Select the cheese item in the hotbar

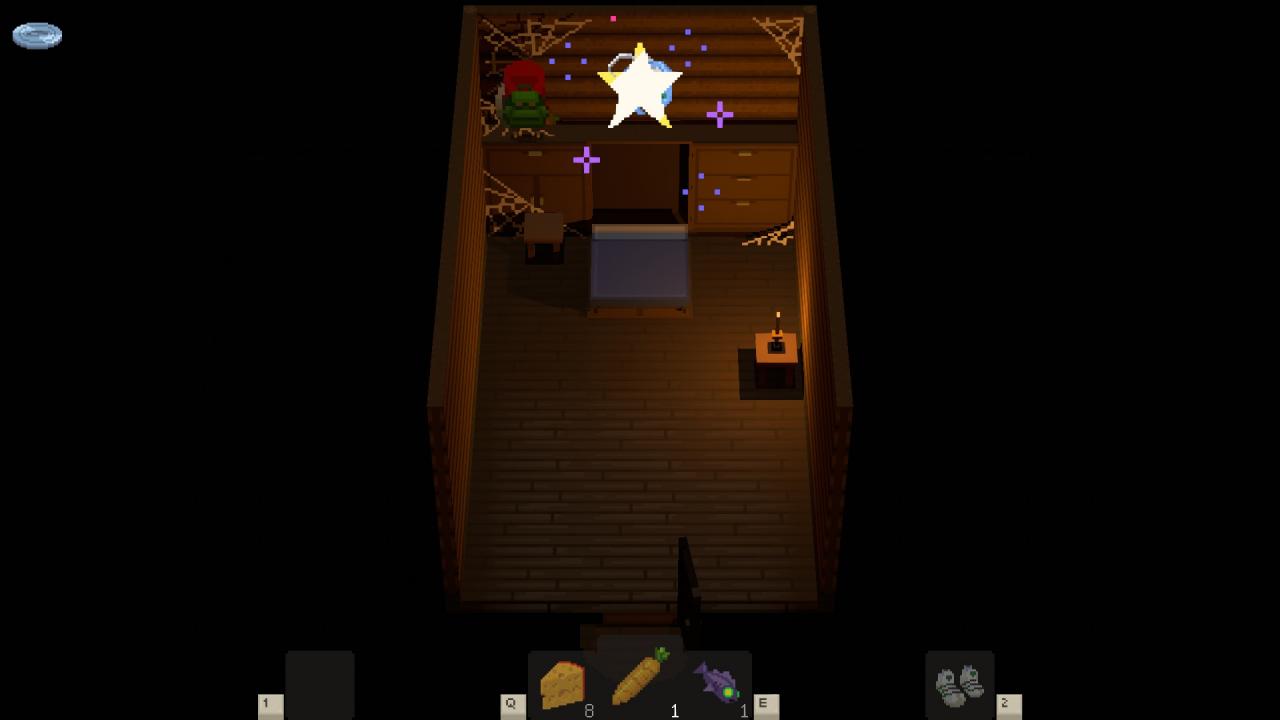(x=562, y=685)
